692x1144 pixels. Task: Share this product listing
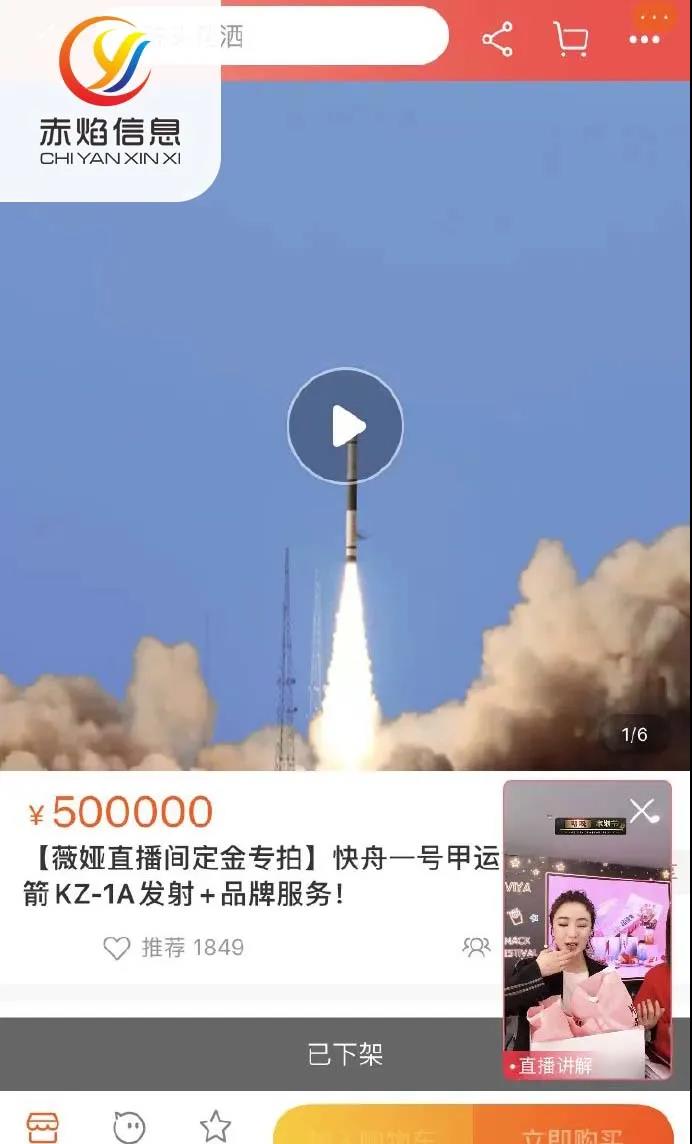[497, 40]
